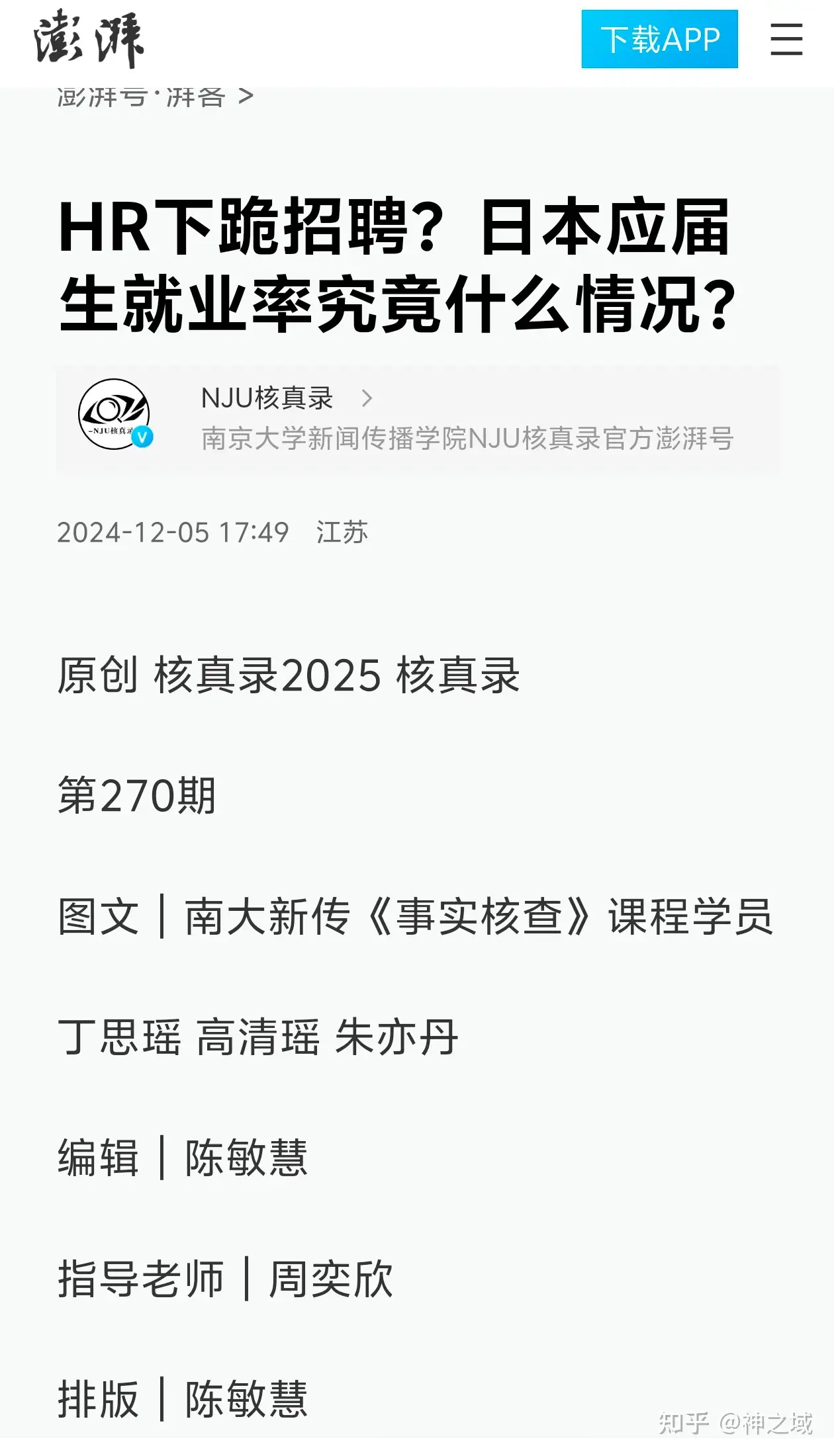Image resolution: width=834 pixels, height=1456 pixels.
Task: Go to the 澎湃 home logo
Action: pyautogui.click(x=89, y=39)
